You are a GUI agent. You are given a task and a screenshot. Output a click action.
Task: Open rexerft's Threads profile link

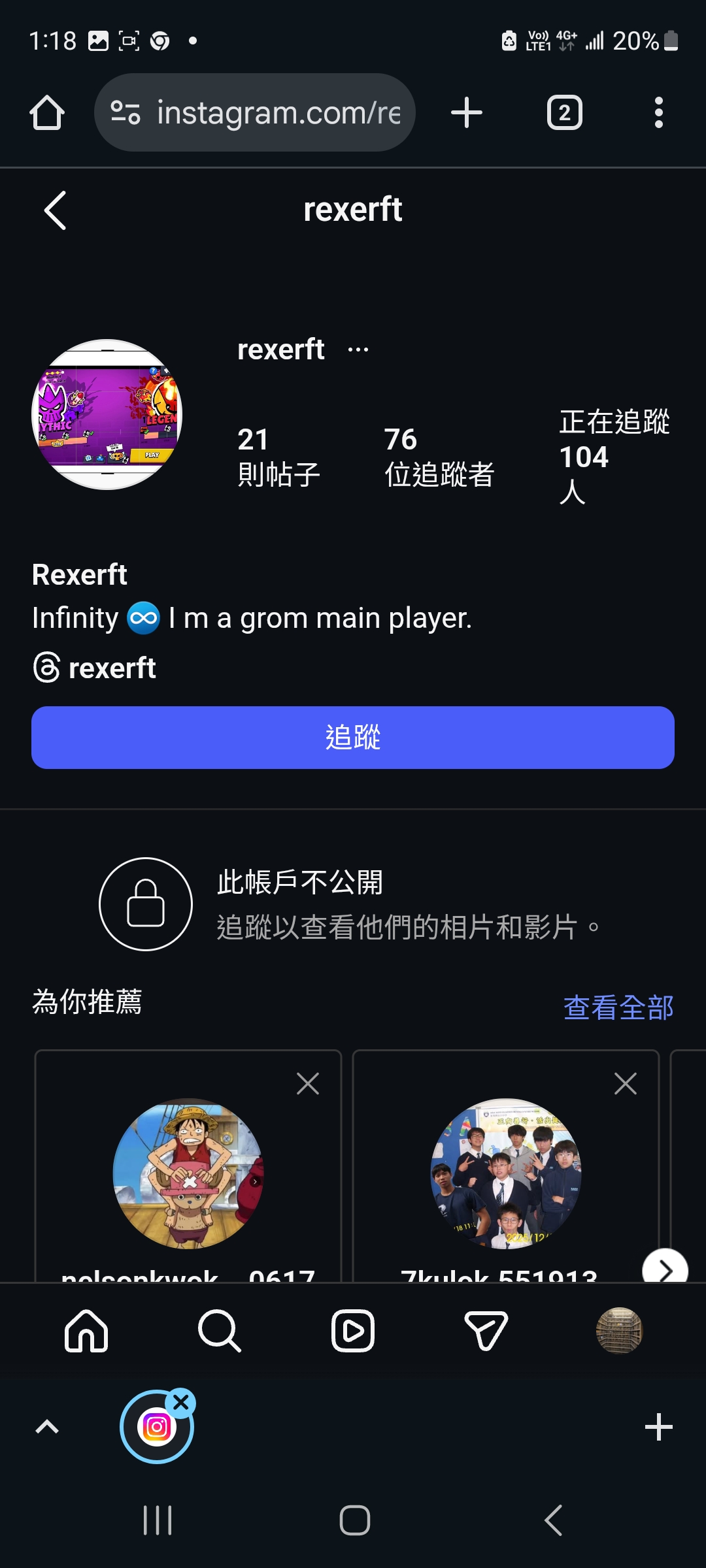(95, 668)
